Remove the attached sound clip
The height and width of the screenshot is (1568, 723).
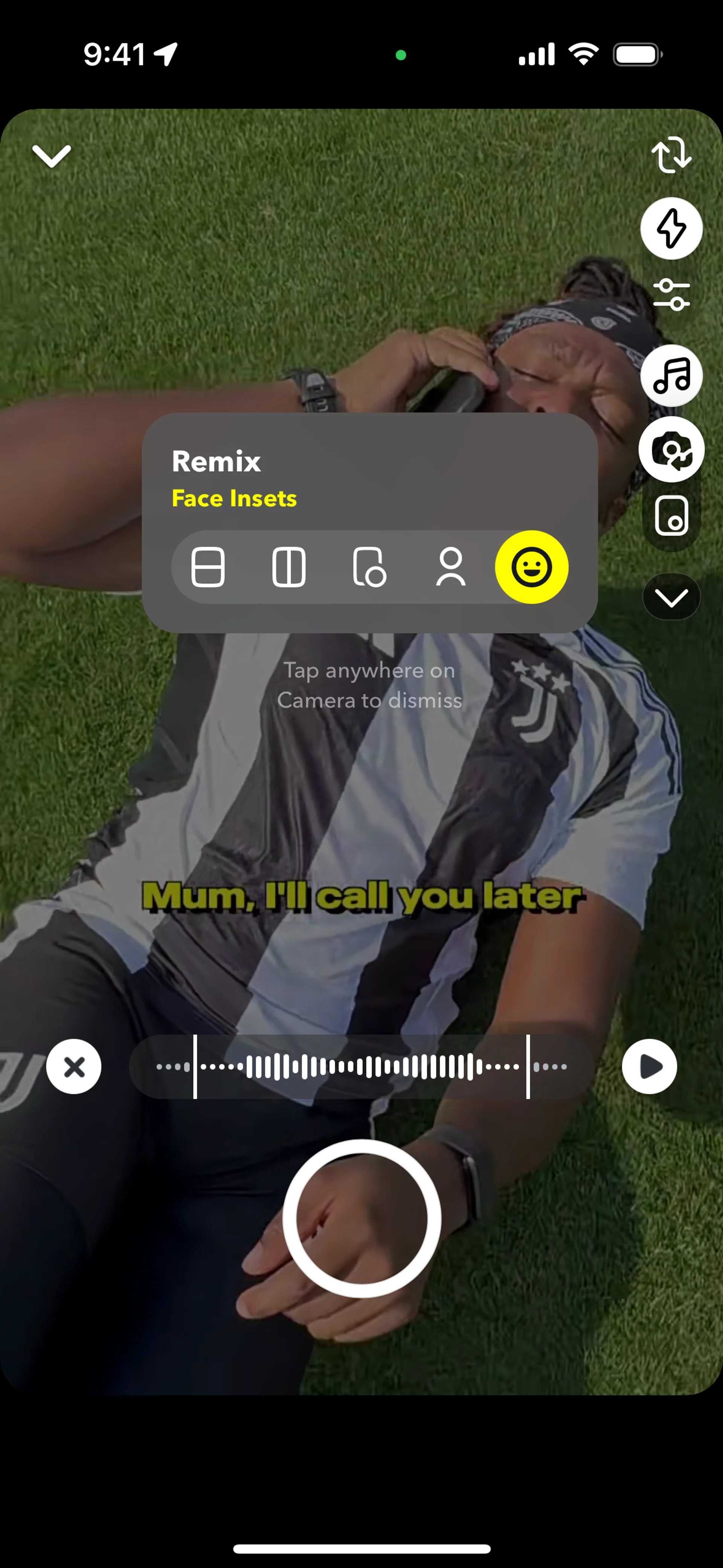74,1067
